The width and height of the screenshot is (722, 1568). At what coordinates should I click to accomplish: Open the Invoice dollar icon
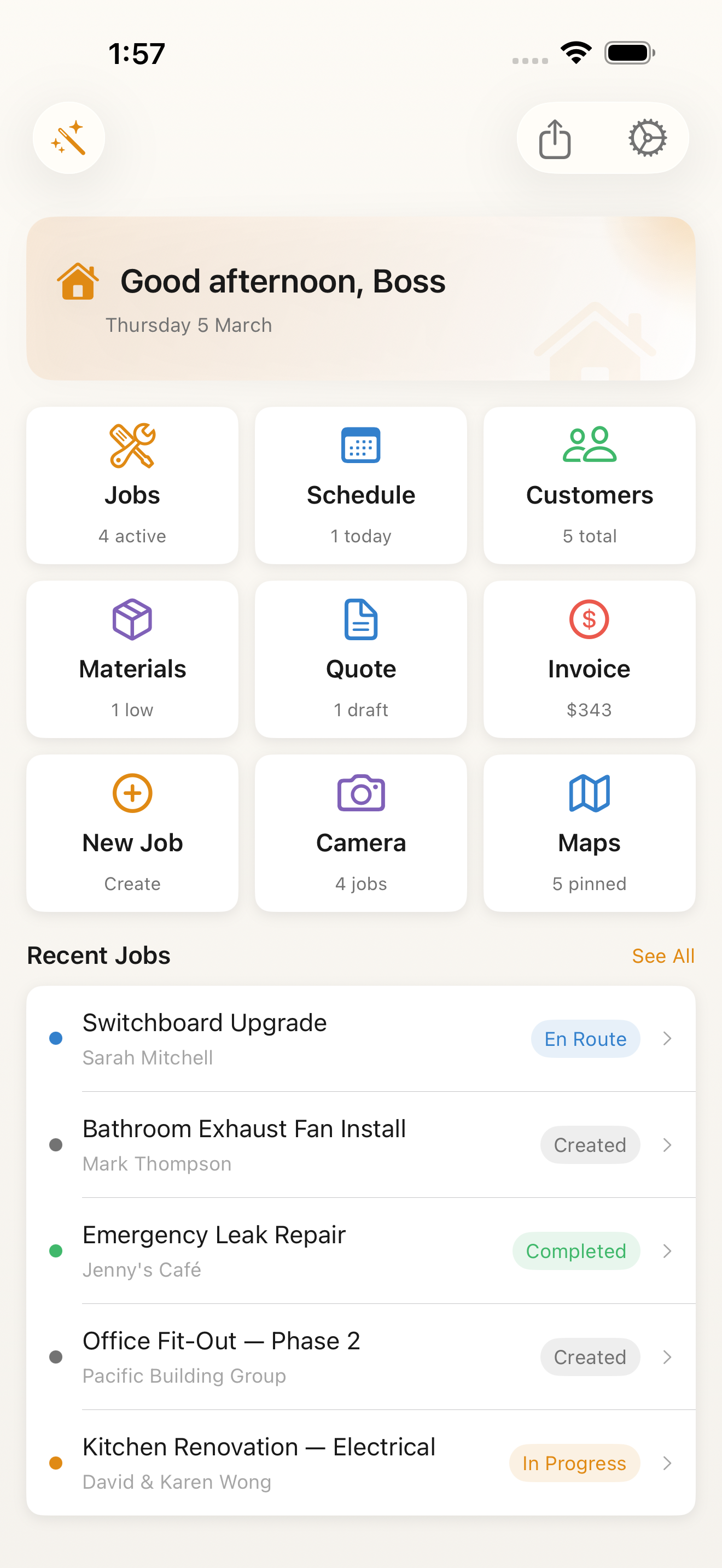click(x=589, y=621)
